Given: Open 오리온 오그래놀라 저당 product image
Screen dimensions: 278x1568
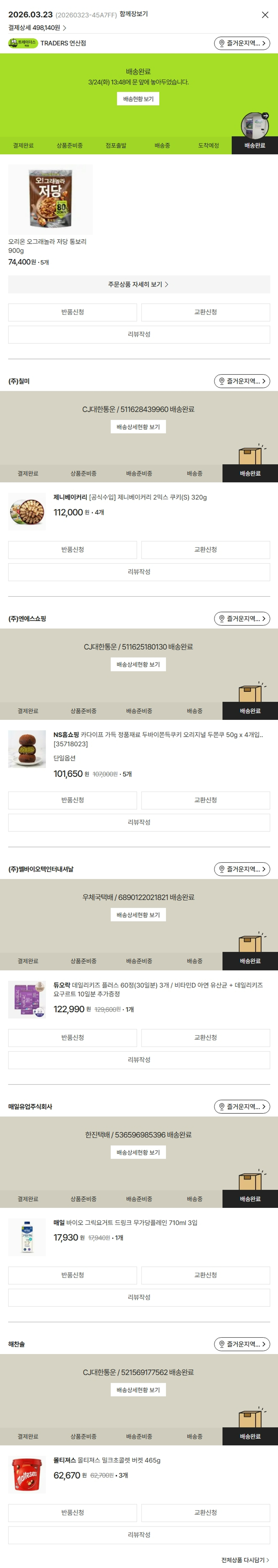Looking at the screenshot, I should 50,199.
